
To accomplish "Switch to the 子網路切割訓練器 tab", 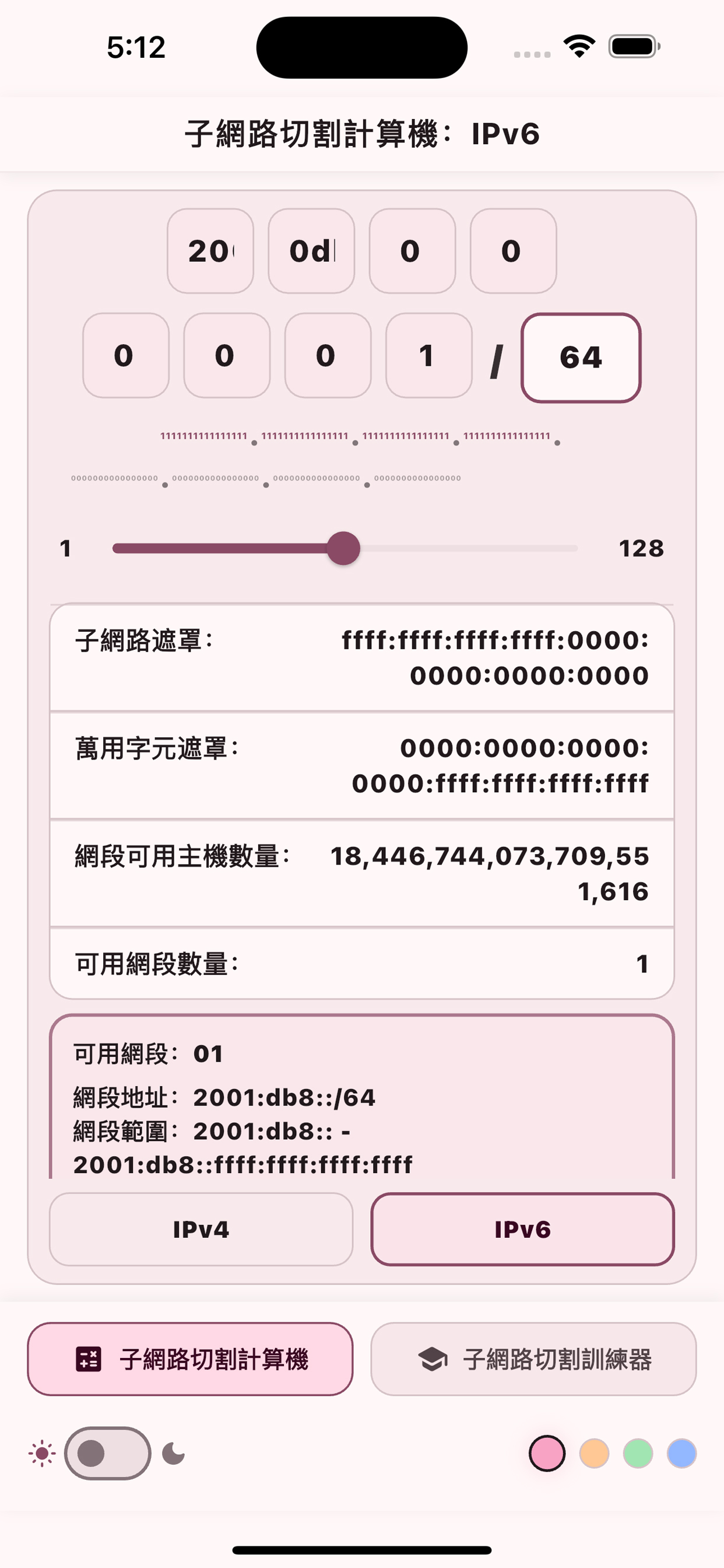I will [x=533, y=1359].
